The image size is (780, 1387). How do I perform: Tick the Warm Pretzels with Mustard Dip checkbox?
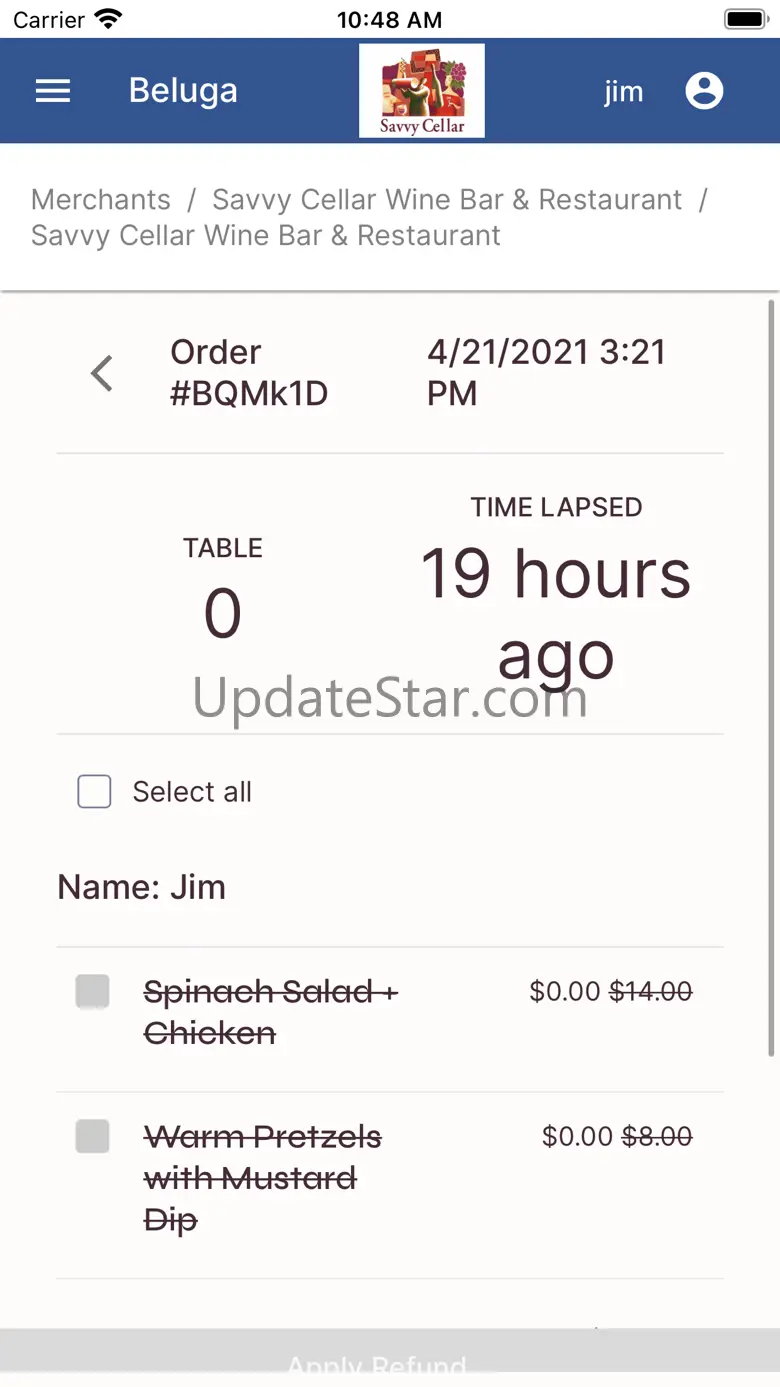point(93,1137)
